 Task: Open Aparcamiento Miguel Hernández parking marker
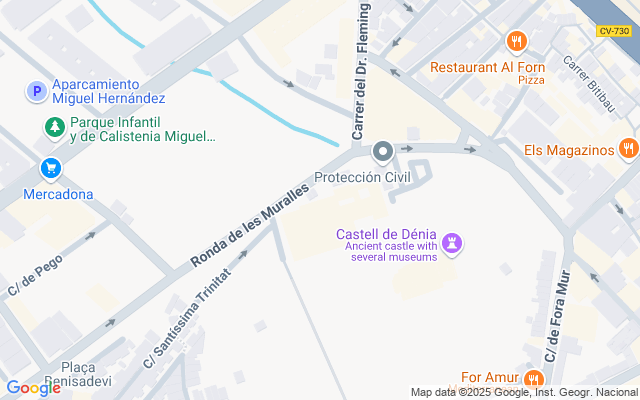click(x=37, y=92)
